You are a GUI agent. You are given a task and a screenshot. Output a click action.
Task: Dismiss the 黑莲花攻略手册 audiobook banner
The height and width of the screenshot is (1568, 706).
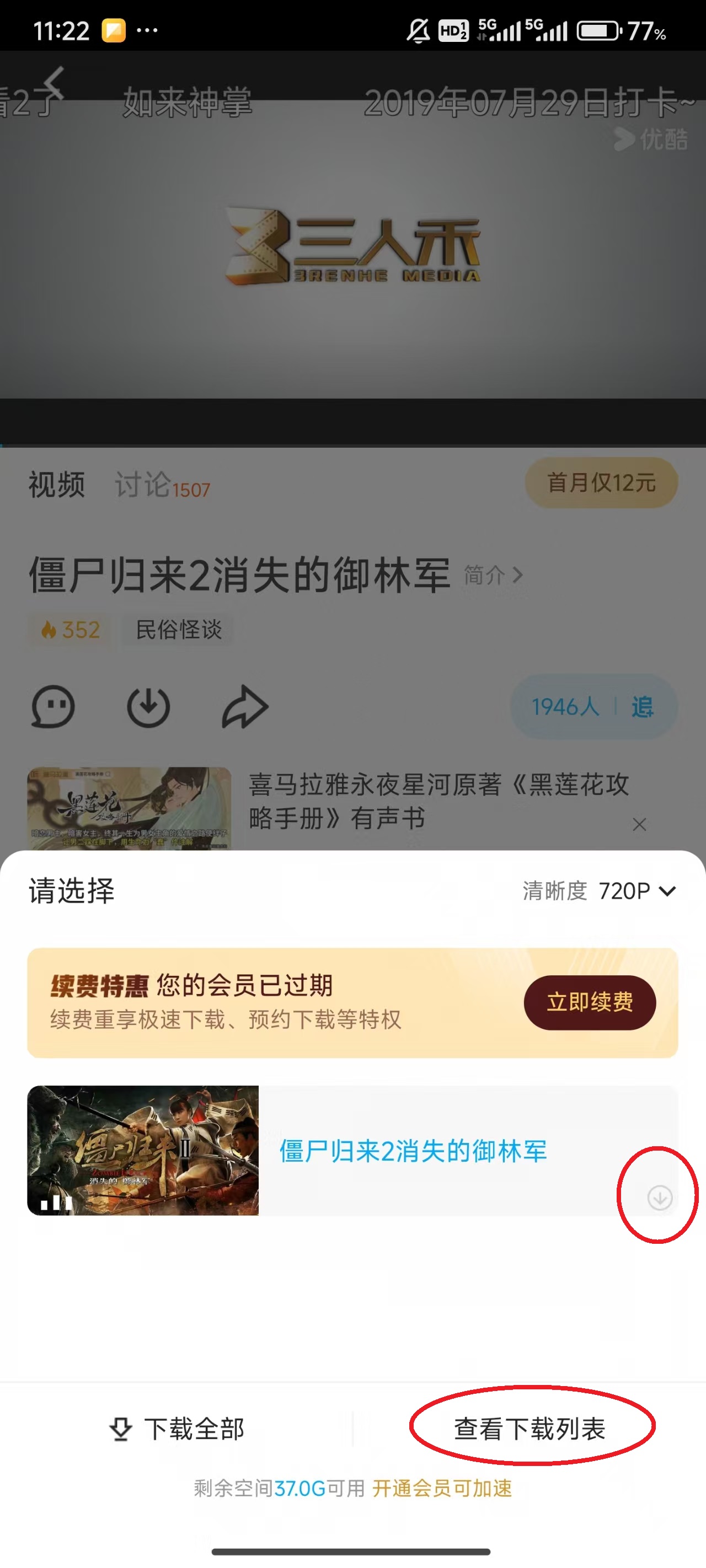(639, 825)
